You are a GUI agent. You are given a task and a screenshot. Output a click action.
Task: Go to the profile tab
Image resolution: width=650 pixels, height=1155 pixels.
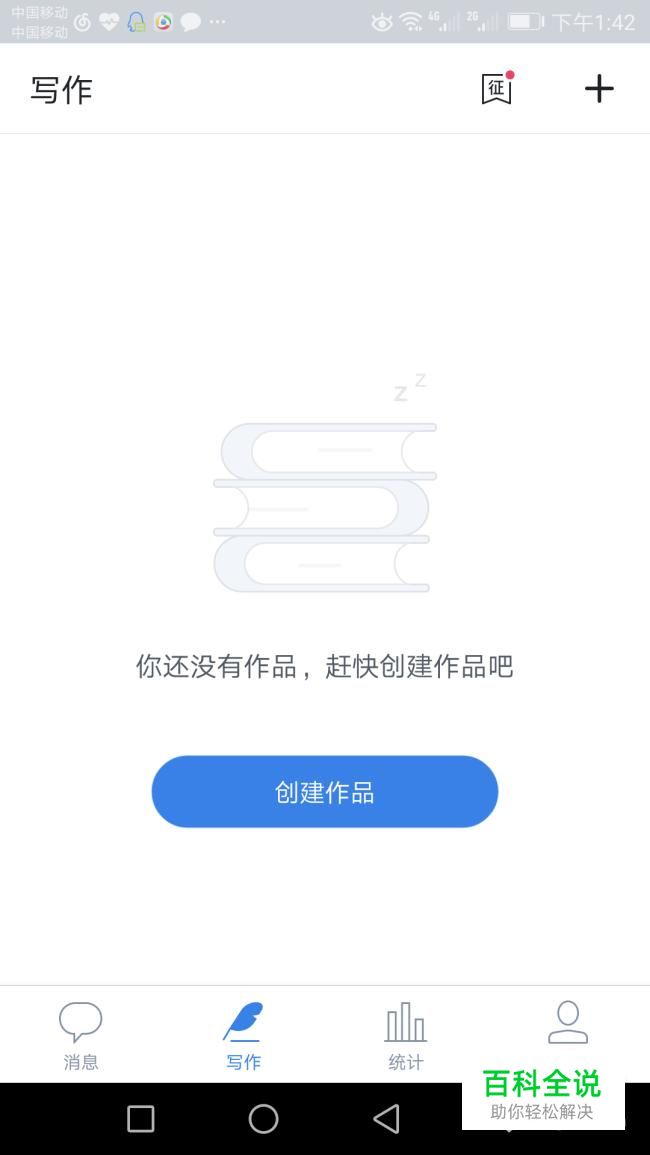coord(567,1025)
